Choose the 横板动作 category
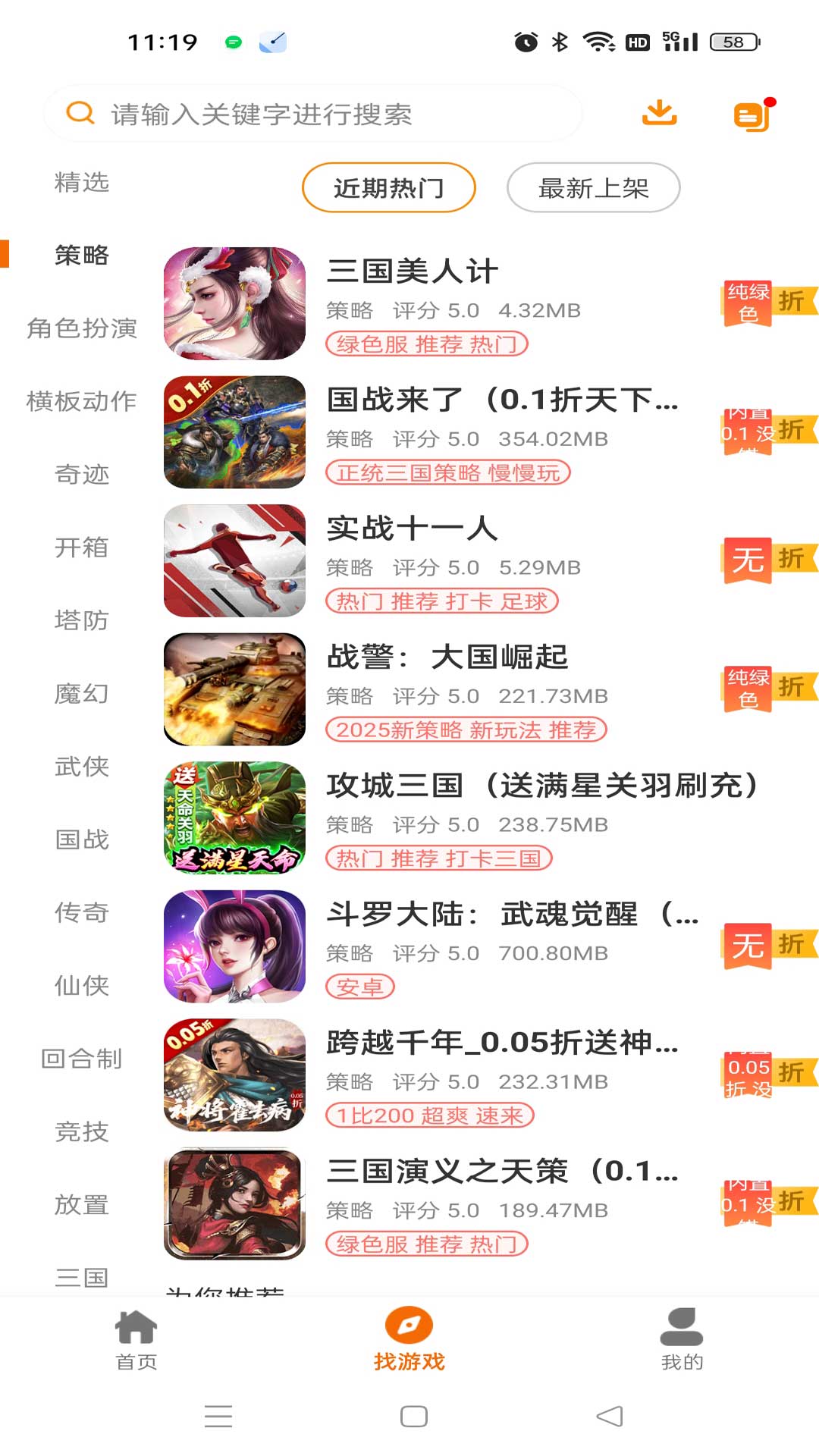Viewport: 819px width, 1456px height. (82, 401)
